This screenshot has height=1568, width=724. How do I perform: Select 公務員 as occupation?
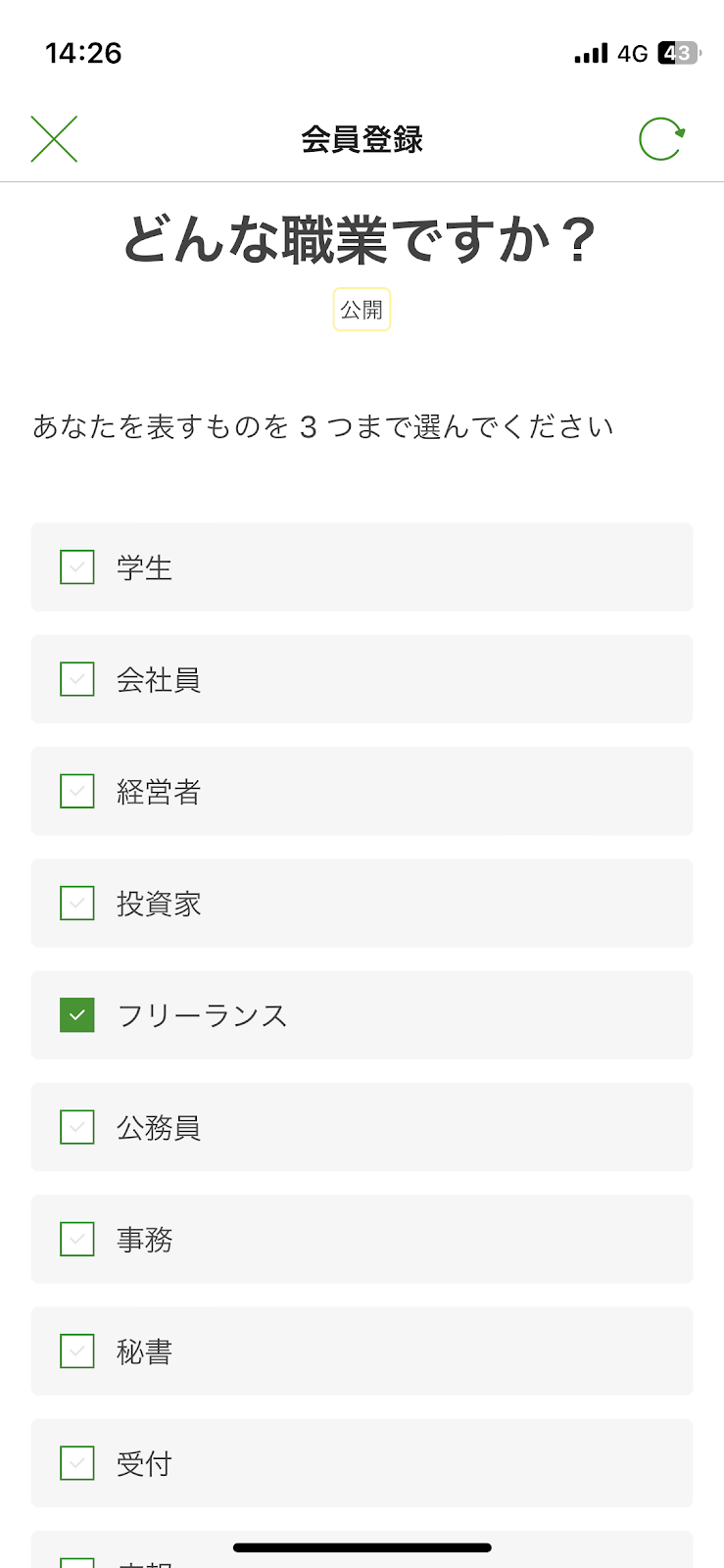pyautogui.click(x=77, y=1127)
